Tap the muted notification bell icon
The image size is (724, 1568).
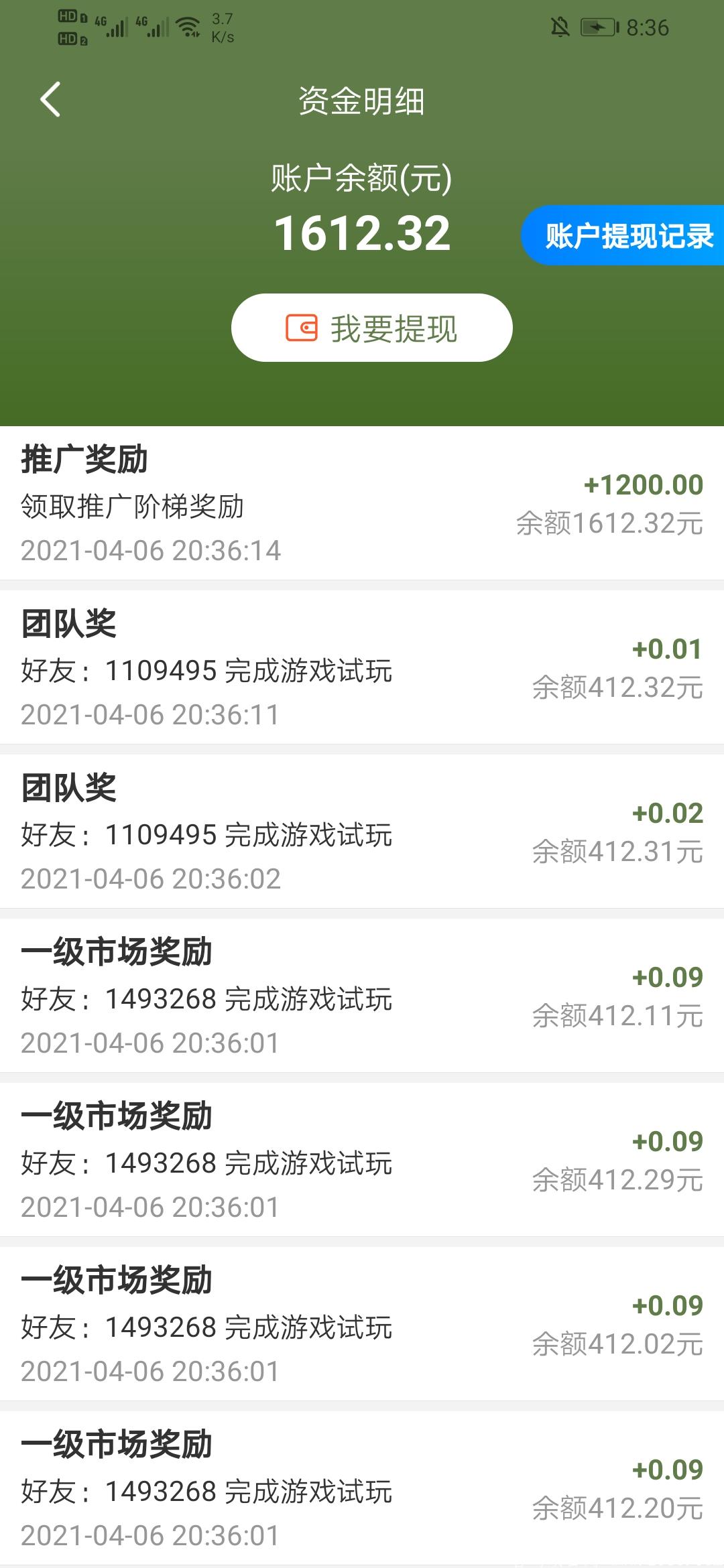[562, 27]
